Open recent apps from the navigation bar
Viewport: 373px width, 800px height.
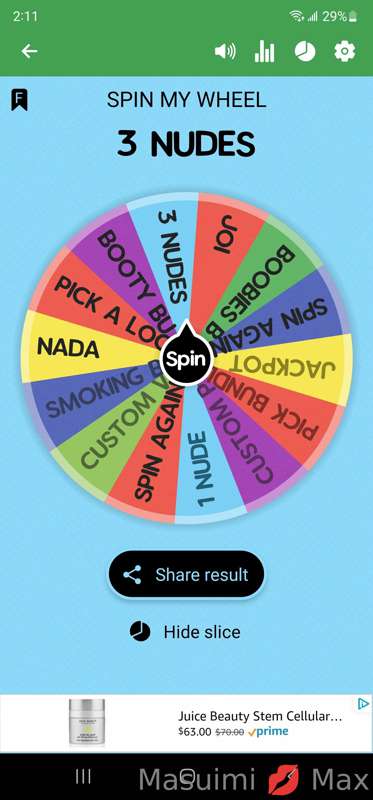pos(83,777)
